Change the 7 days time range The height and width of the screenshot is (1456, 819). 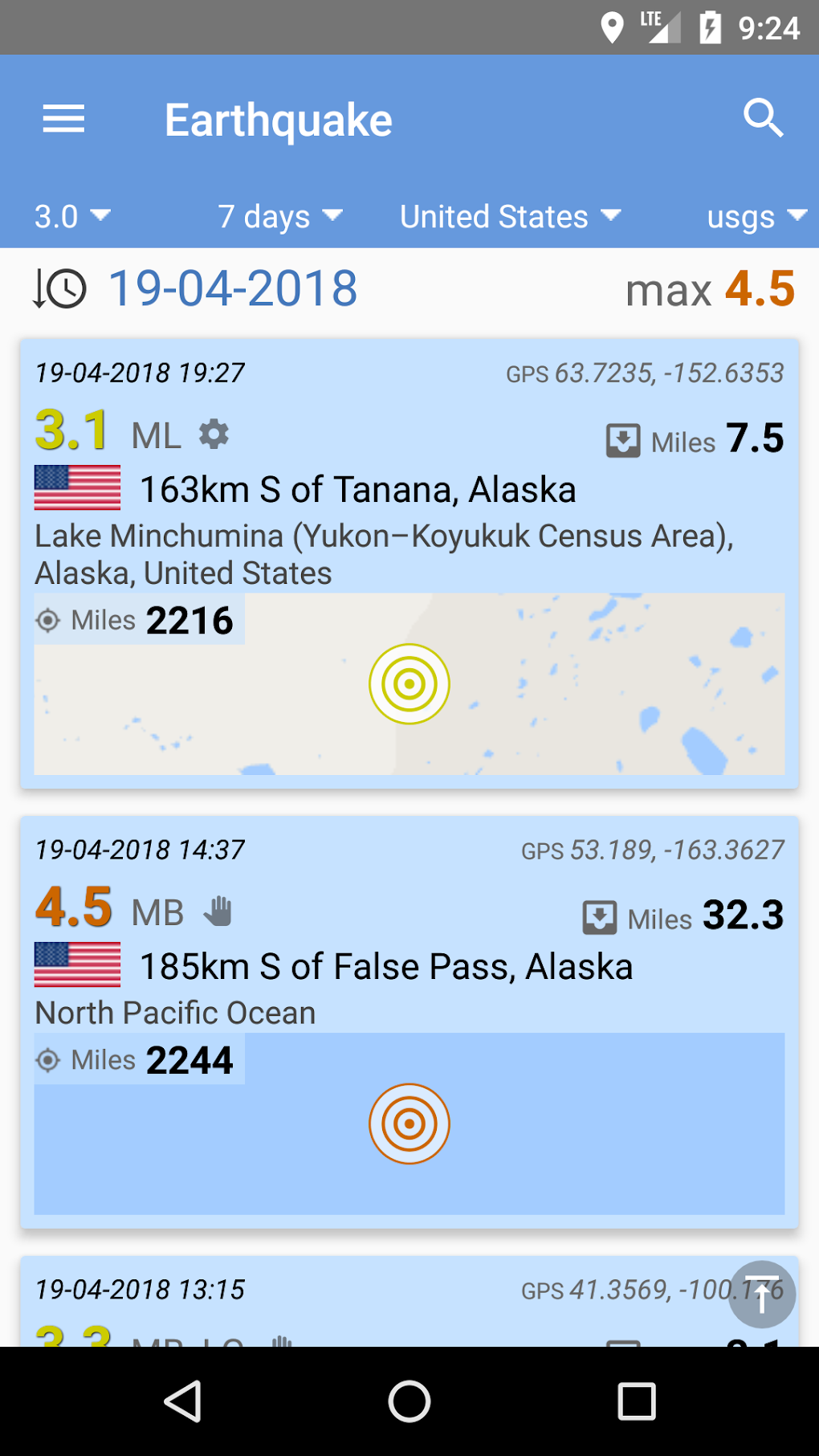pyautogui.click(x=279, y=216)
